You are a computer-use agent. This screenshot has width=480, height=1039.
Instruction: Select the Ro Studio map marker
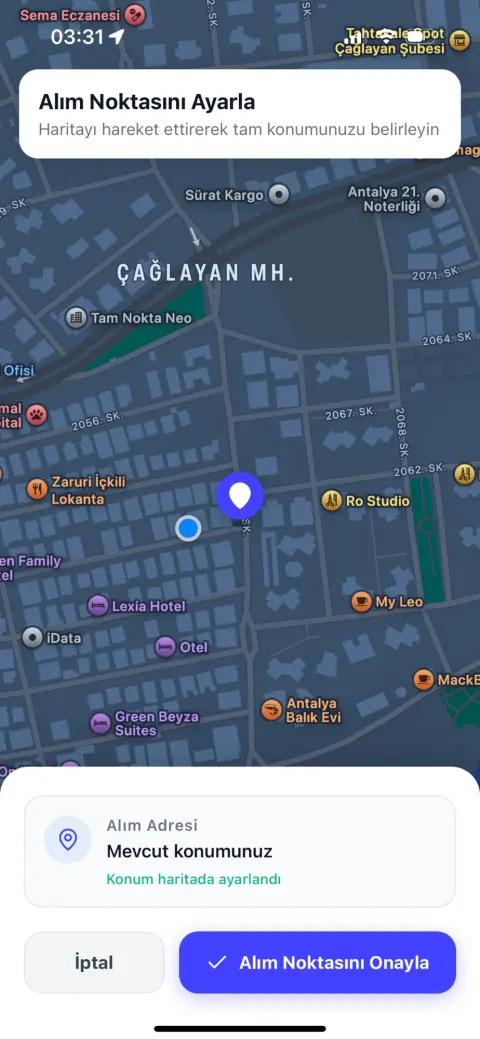click(331, 500)
